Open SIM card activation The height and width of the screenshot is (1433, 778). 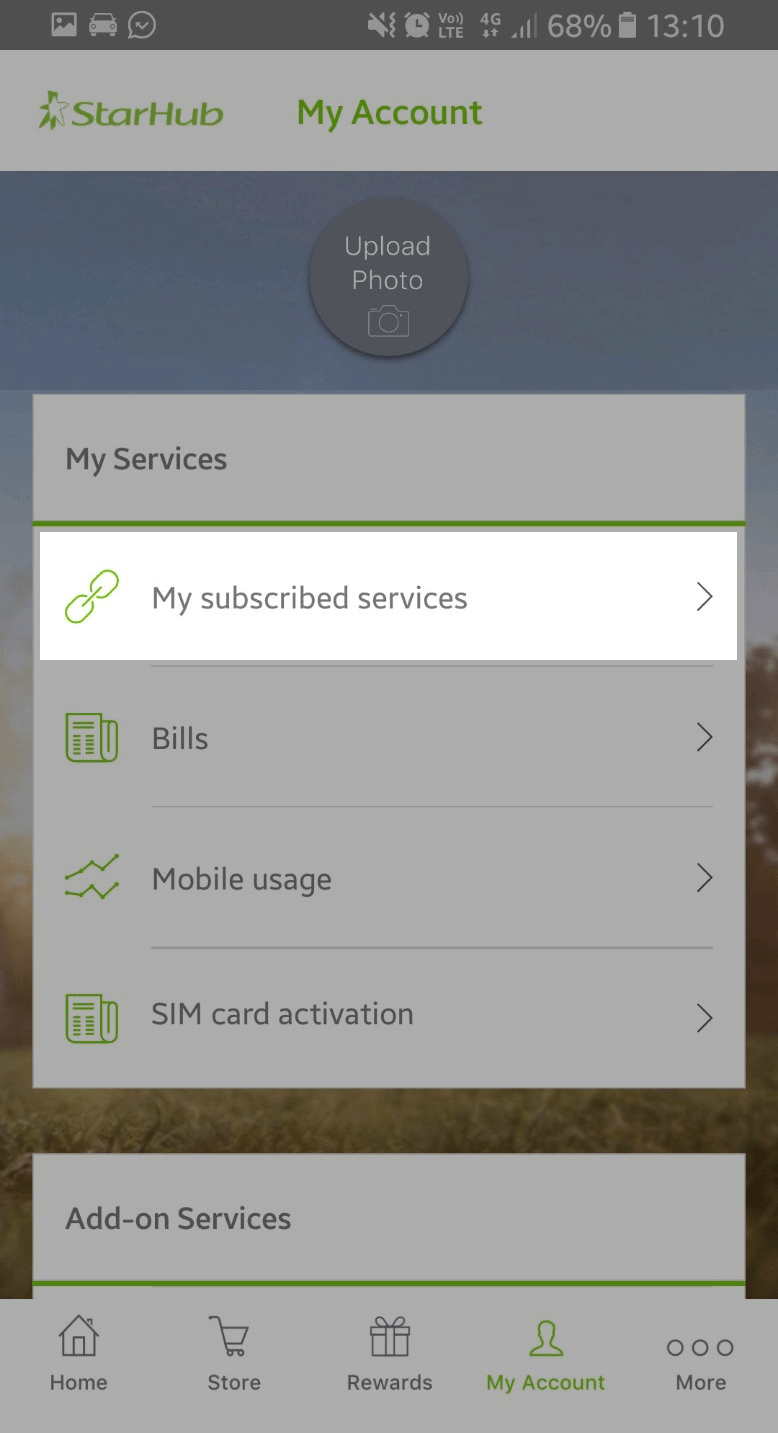coord(388,1015)
